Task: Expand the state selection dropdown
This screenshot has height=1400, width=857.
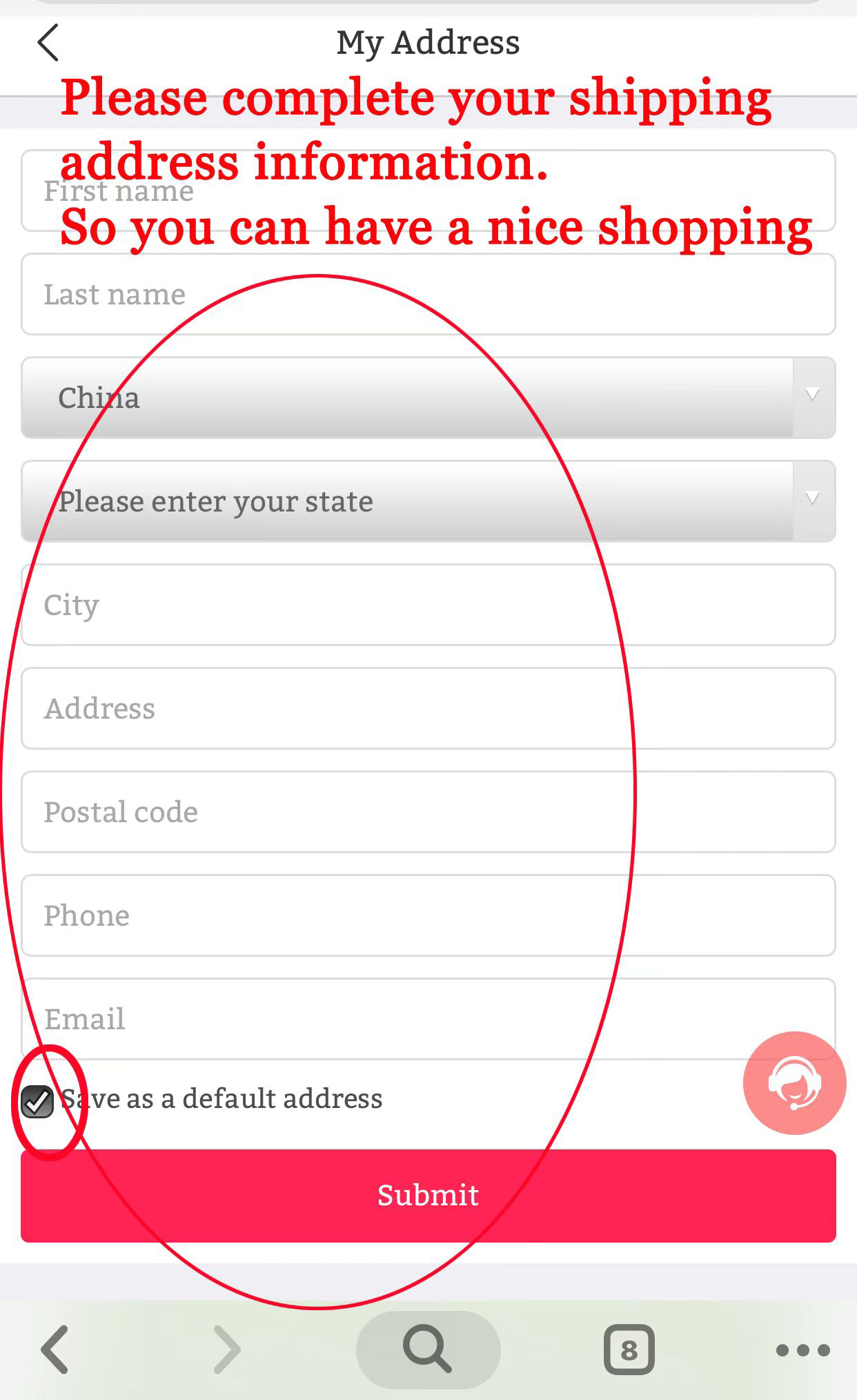Action: tap(428, 501)
